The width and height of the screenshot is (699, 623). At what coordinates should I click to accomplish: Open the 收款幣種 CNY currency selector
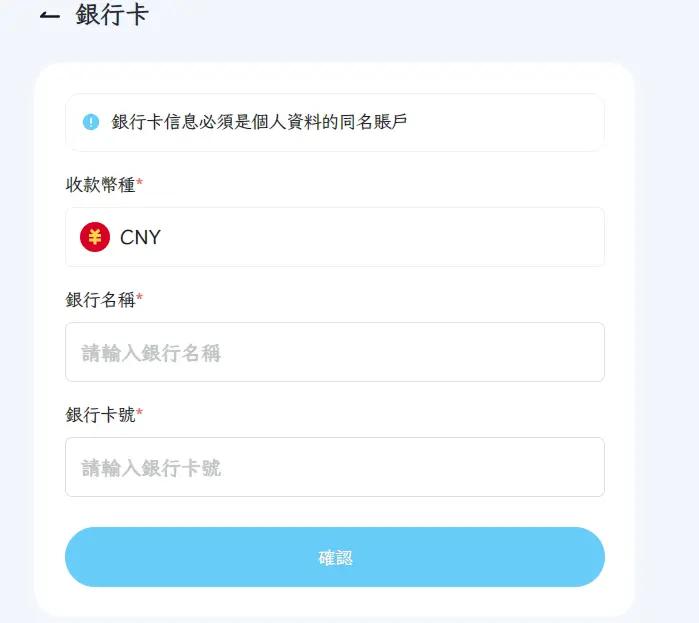pos(334,237)
